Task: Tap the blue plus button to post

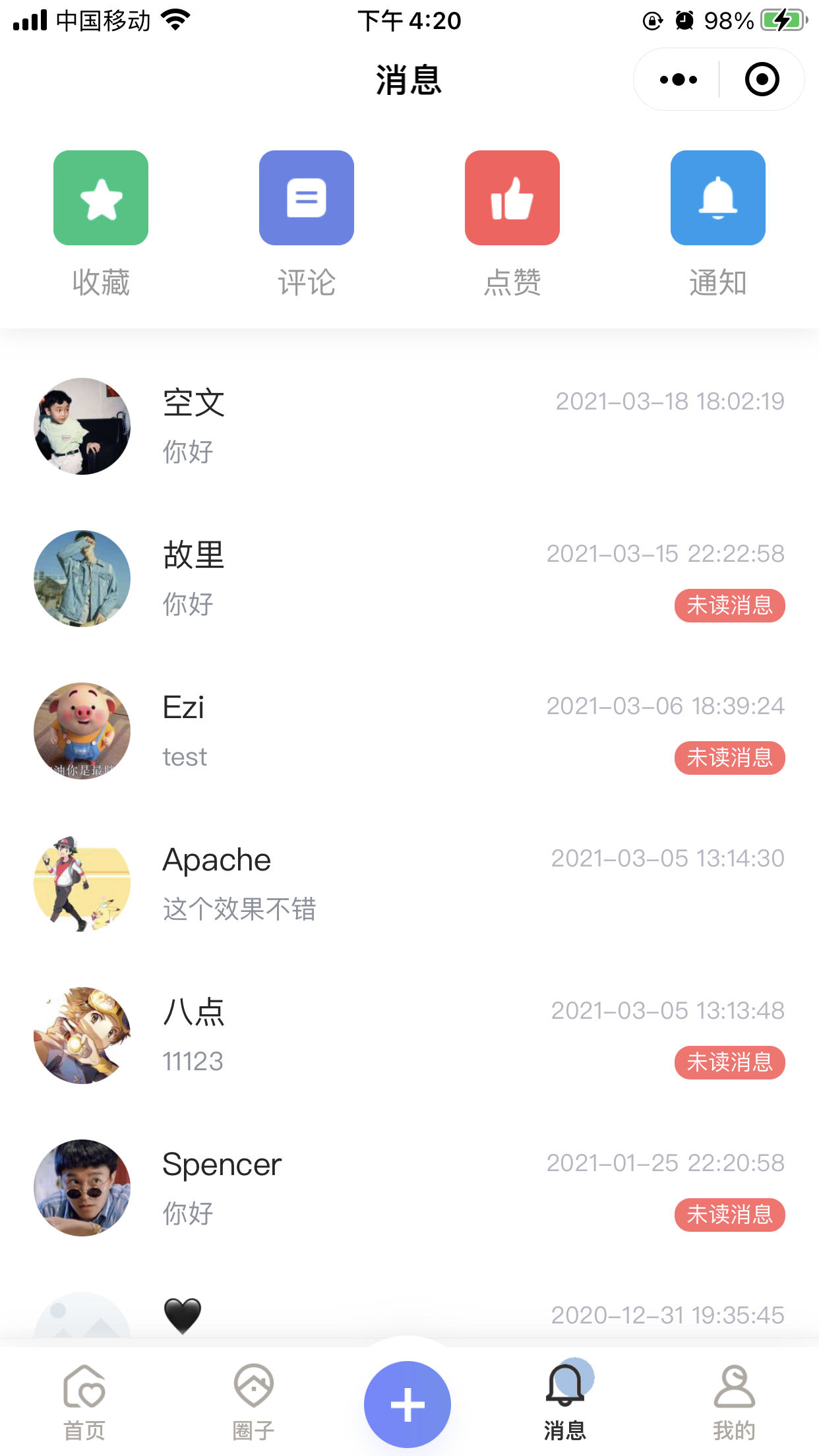Action: coord(408,1405)
